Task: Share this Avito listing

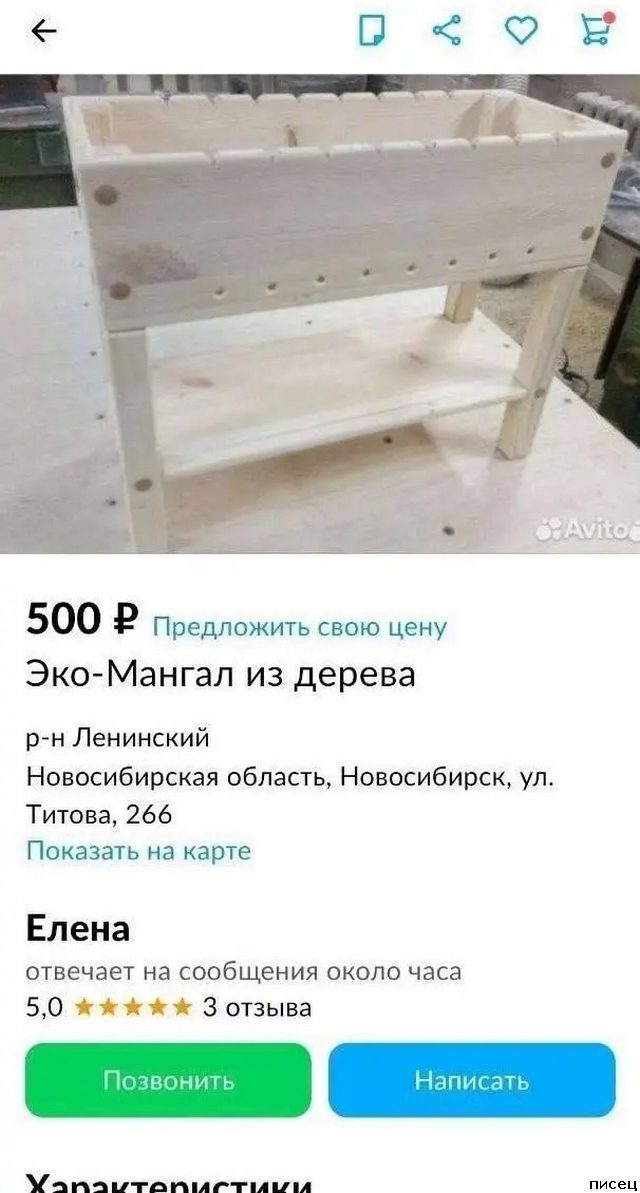Action: pos(447,31)
